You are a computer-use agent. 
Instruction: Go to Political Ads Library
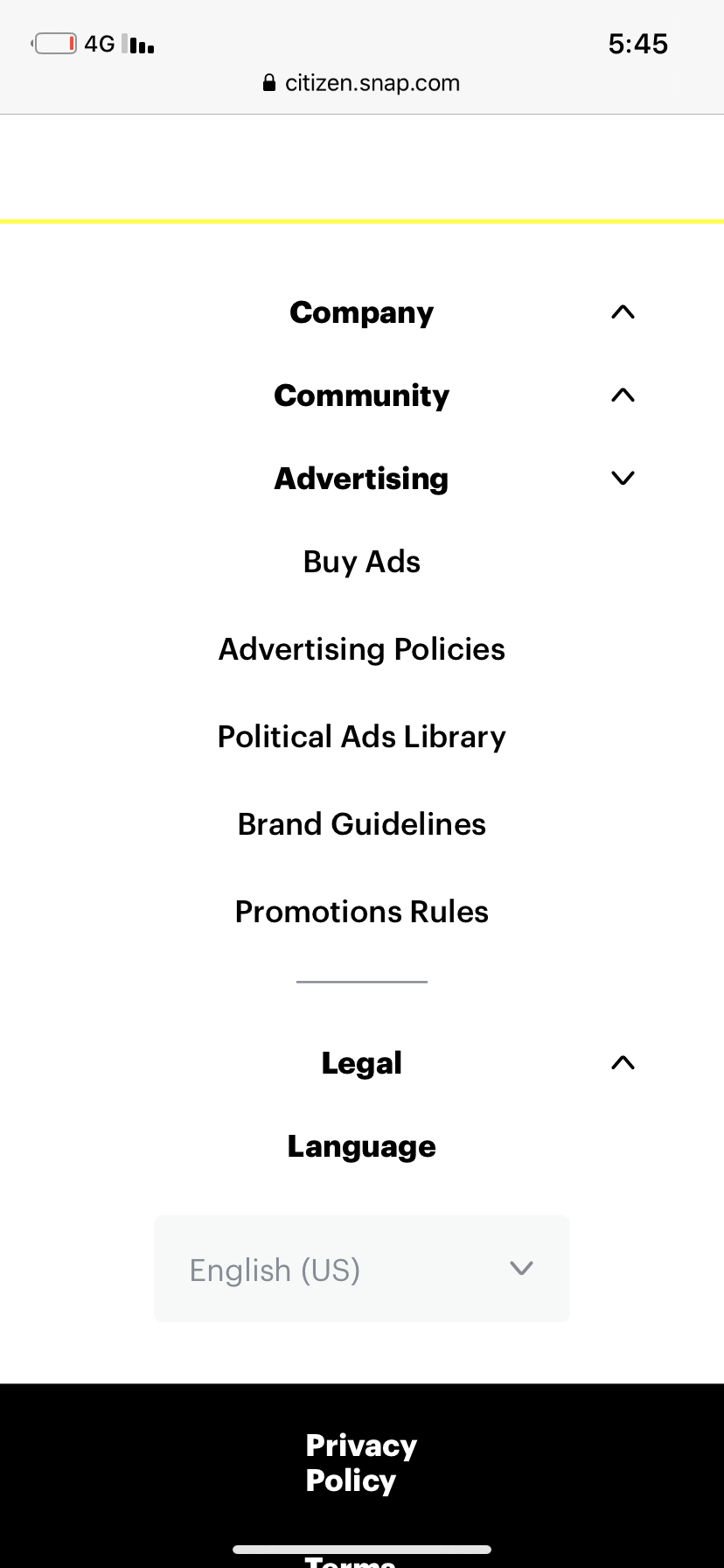362,737
